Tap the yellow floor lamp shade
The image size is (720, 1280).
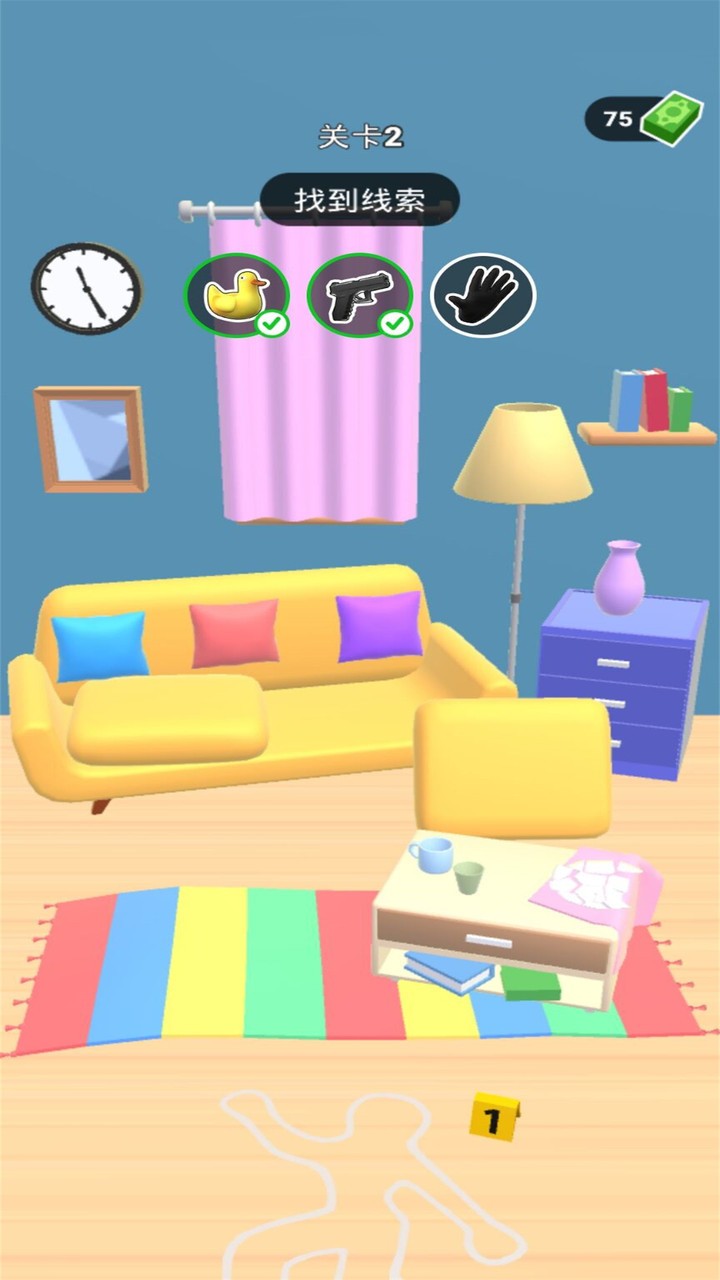(x=523, y=453)
